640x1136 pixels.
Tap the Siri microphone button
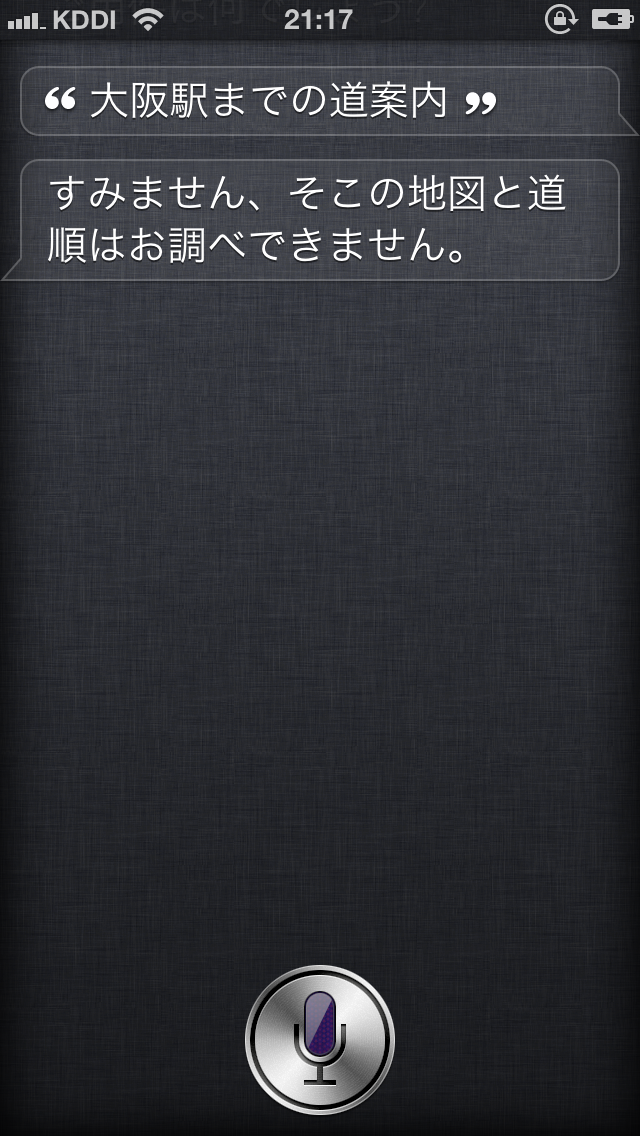click(x=320, y=1040)
